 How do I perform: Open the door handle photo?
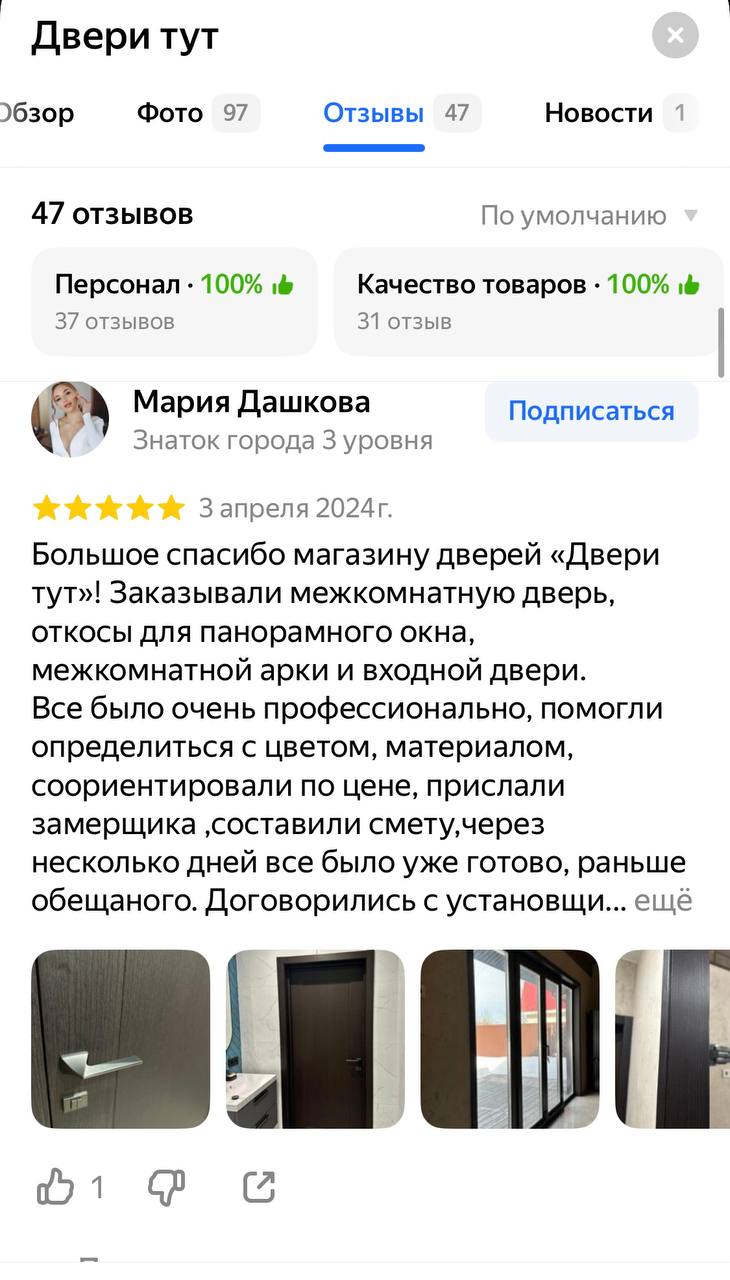coord(121,1039)
